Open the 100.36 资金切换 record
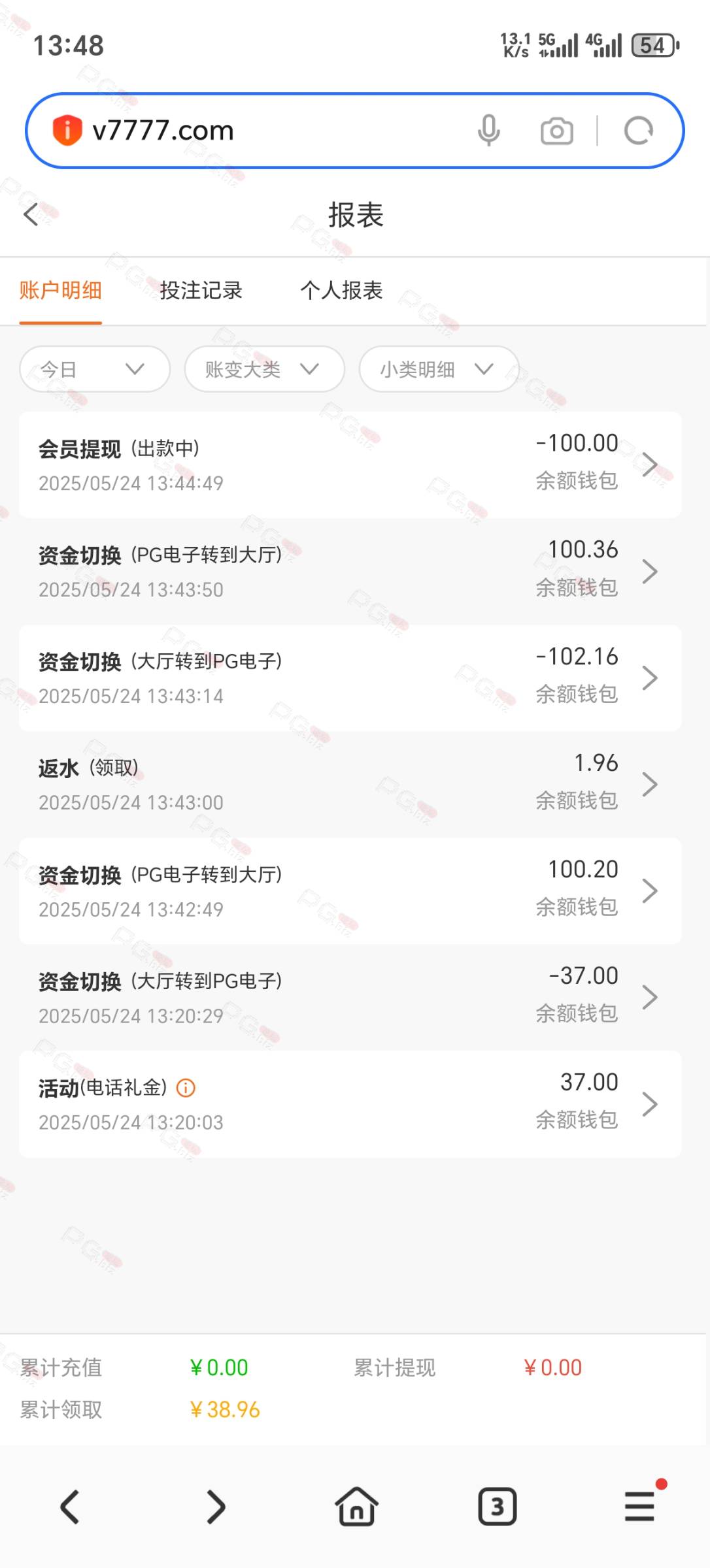Viewport: 710px width, 1568px height. tap(350, 571)
